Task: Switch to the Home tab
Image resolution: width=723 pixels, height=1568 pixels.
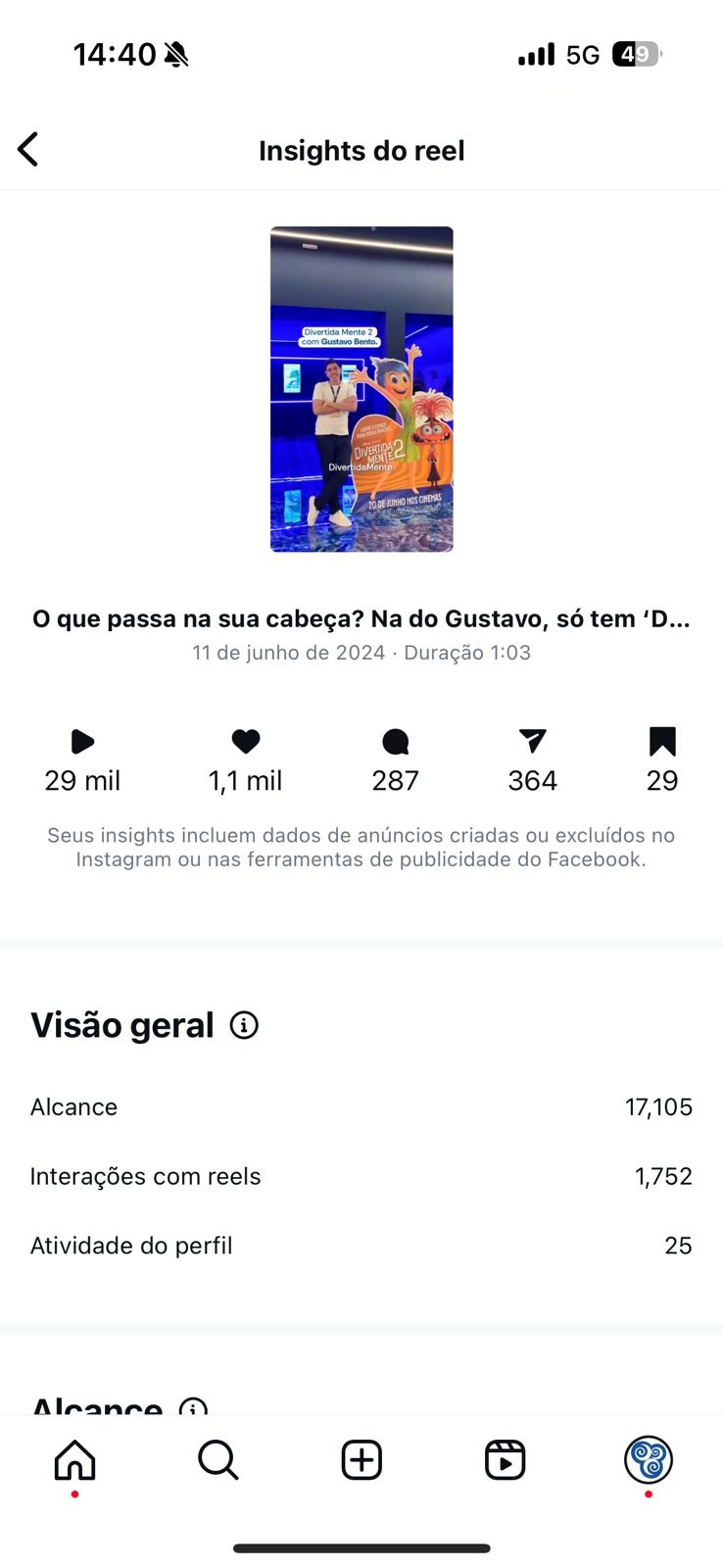Action: [x=74, y=1460]
